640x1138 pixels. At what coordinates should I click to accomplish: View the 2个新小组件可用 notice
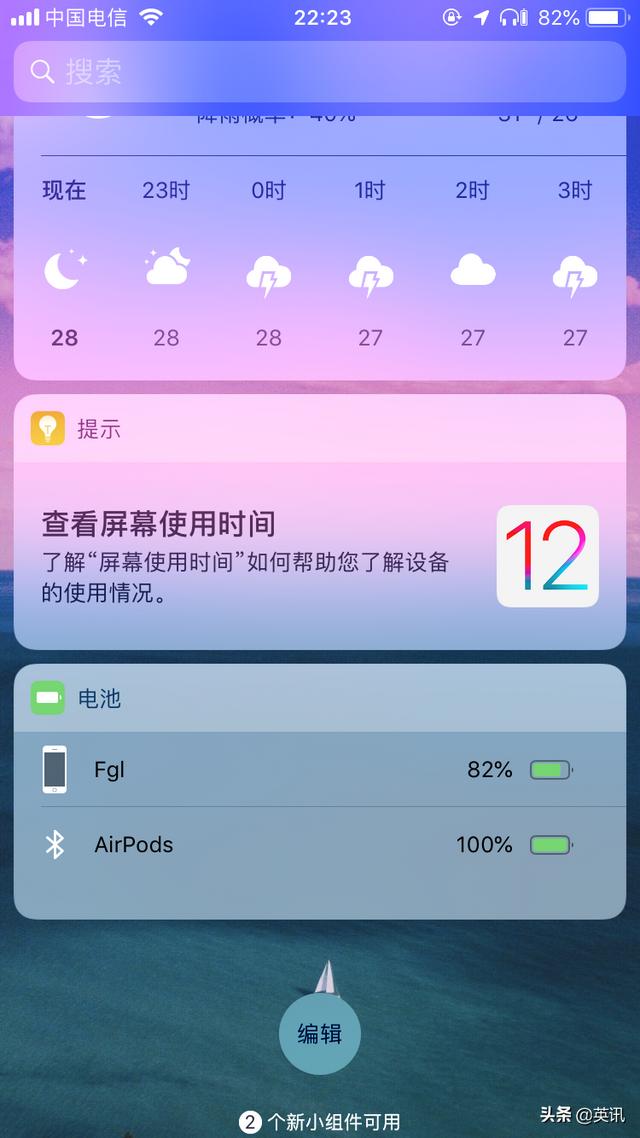click(x=320, y=1122)
